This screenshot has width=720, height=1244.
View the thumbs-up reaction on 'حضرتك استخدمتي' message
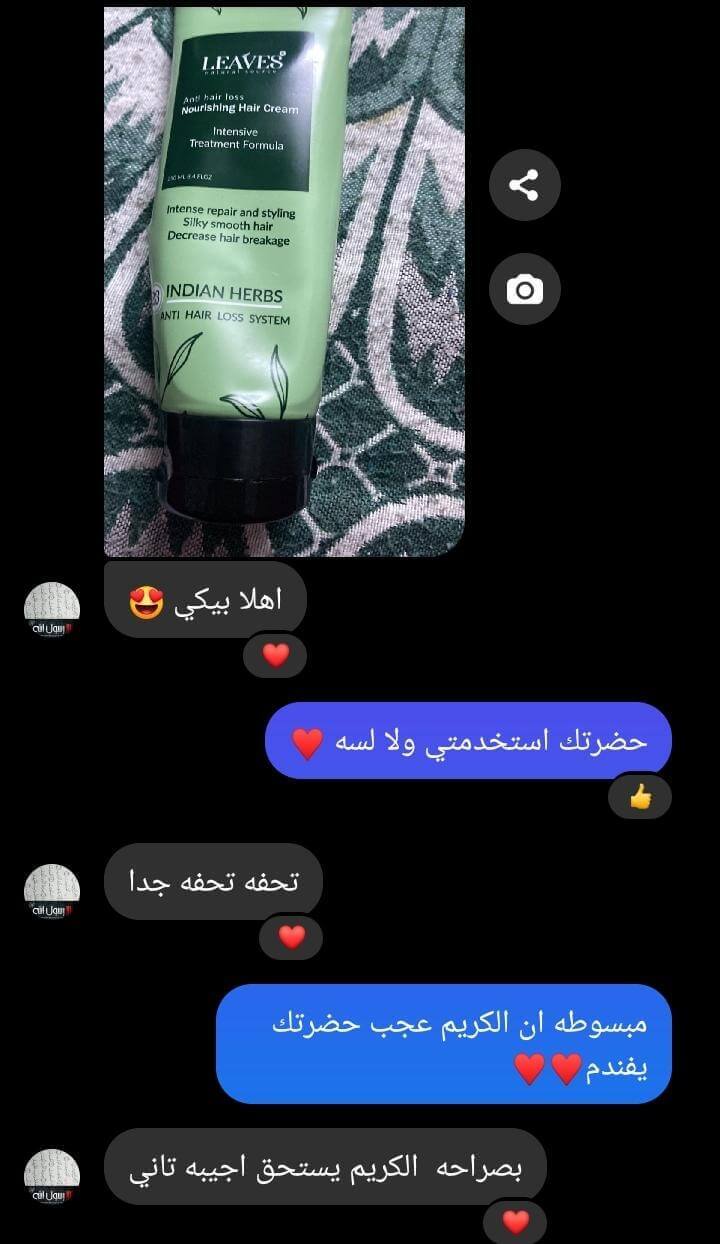point(640,796)
